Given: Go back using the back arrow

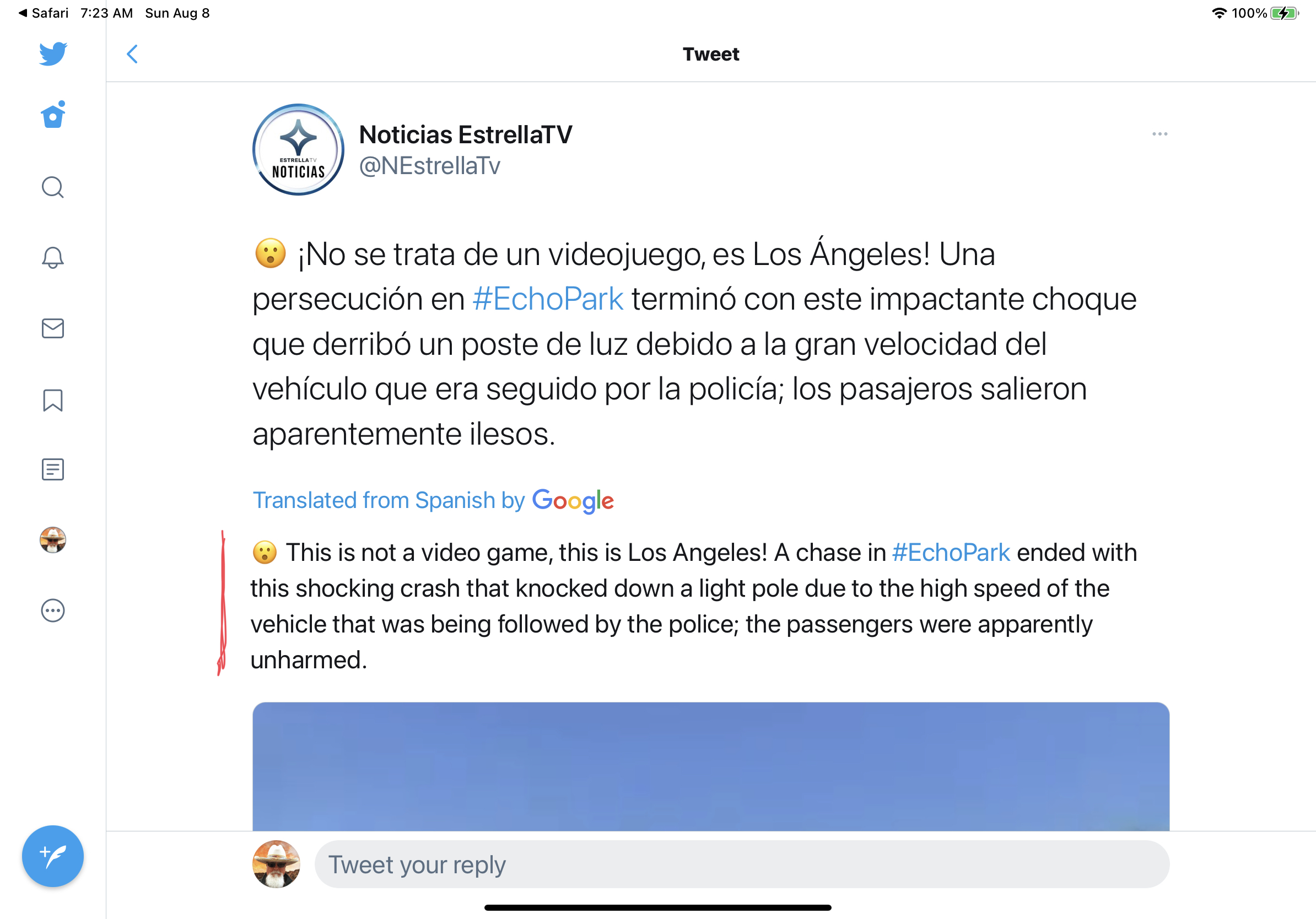Looking at the screenshot, I should coord(132,55).
